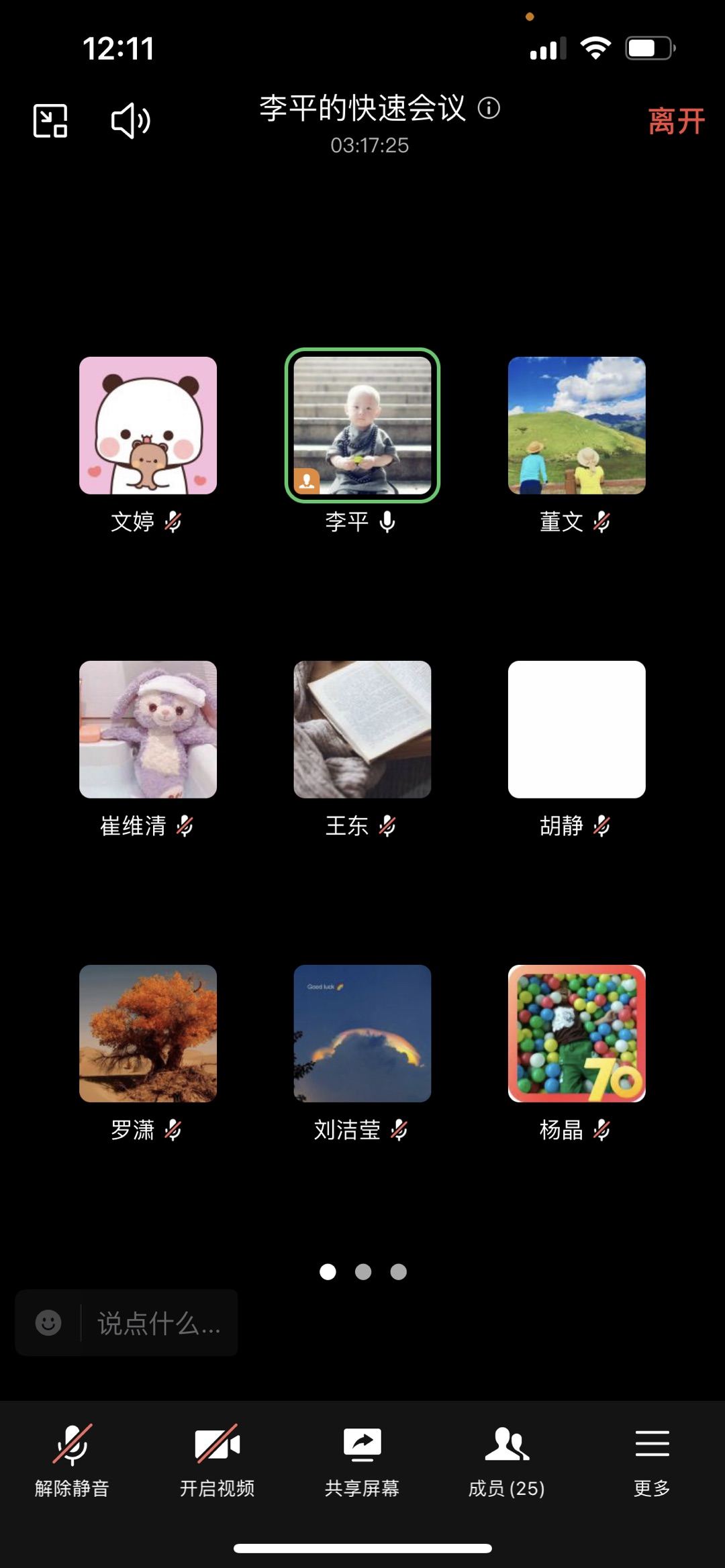Minimize the meeting to a floating window
725x1568 pixels.
coord(50,121)
